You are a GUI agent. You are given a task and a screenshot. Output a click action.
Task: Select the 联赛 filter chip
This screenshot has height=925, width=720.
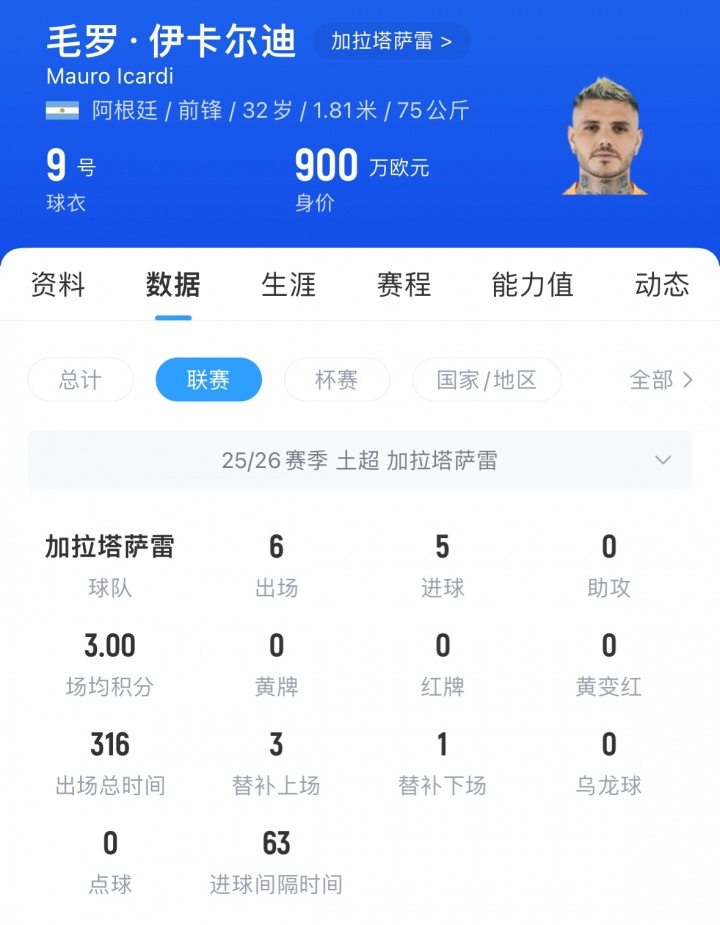pos(208,380)
